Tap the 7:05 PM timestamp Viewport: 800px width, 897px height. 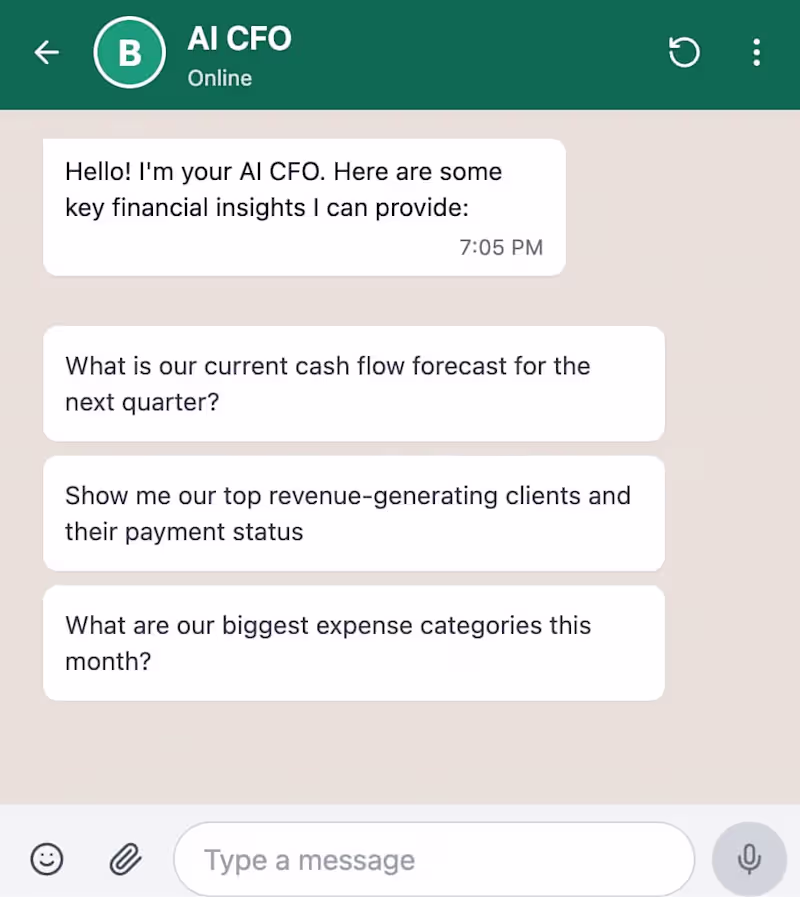pyautogui.click(x=501, y=247)
